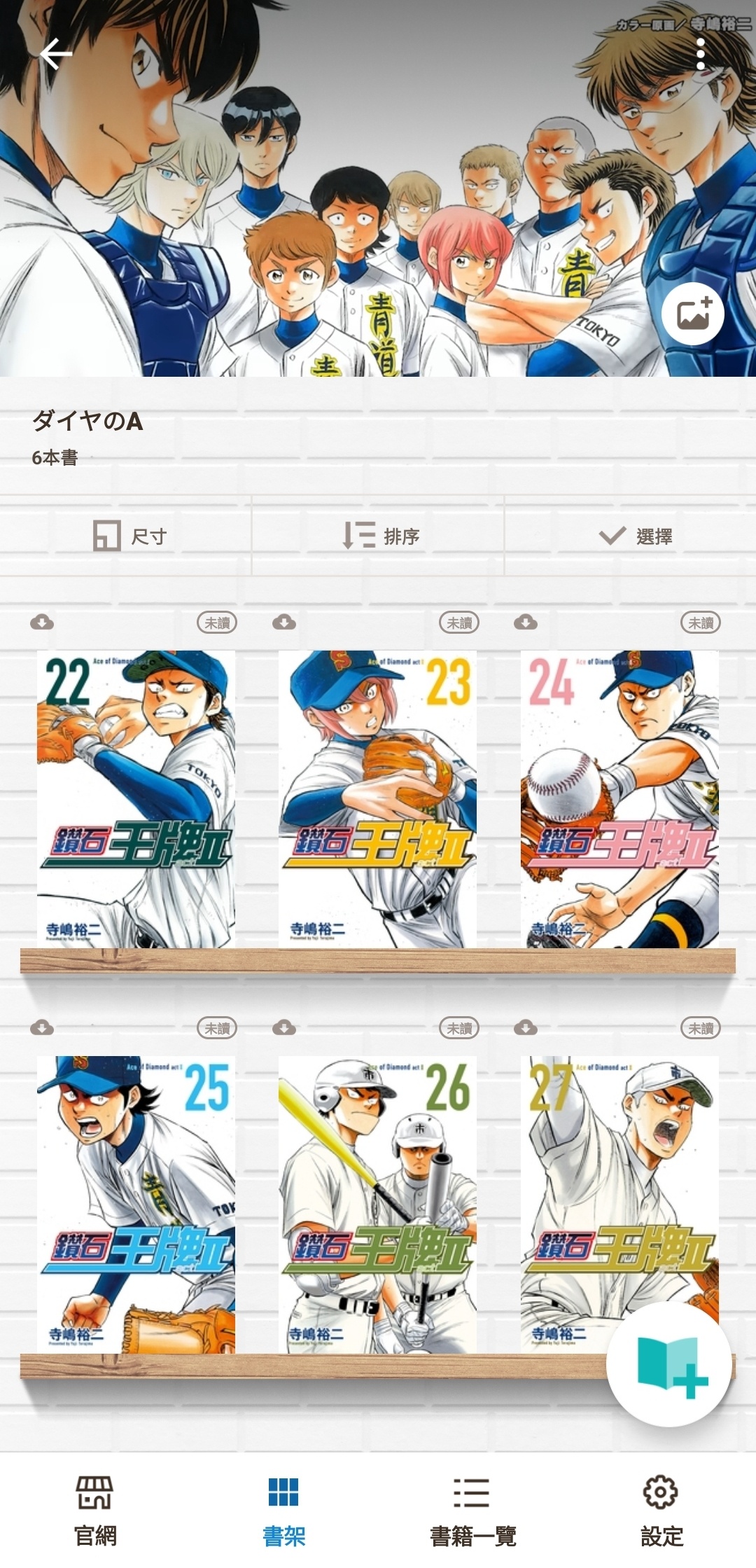Open the 排序 sort option

click(x=380, y=536)
